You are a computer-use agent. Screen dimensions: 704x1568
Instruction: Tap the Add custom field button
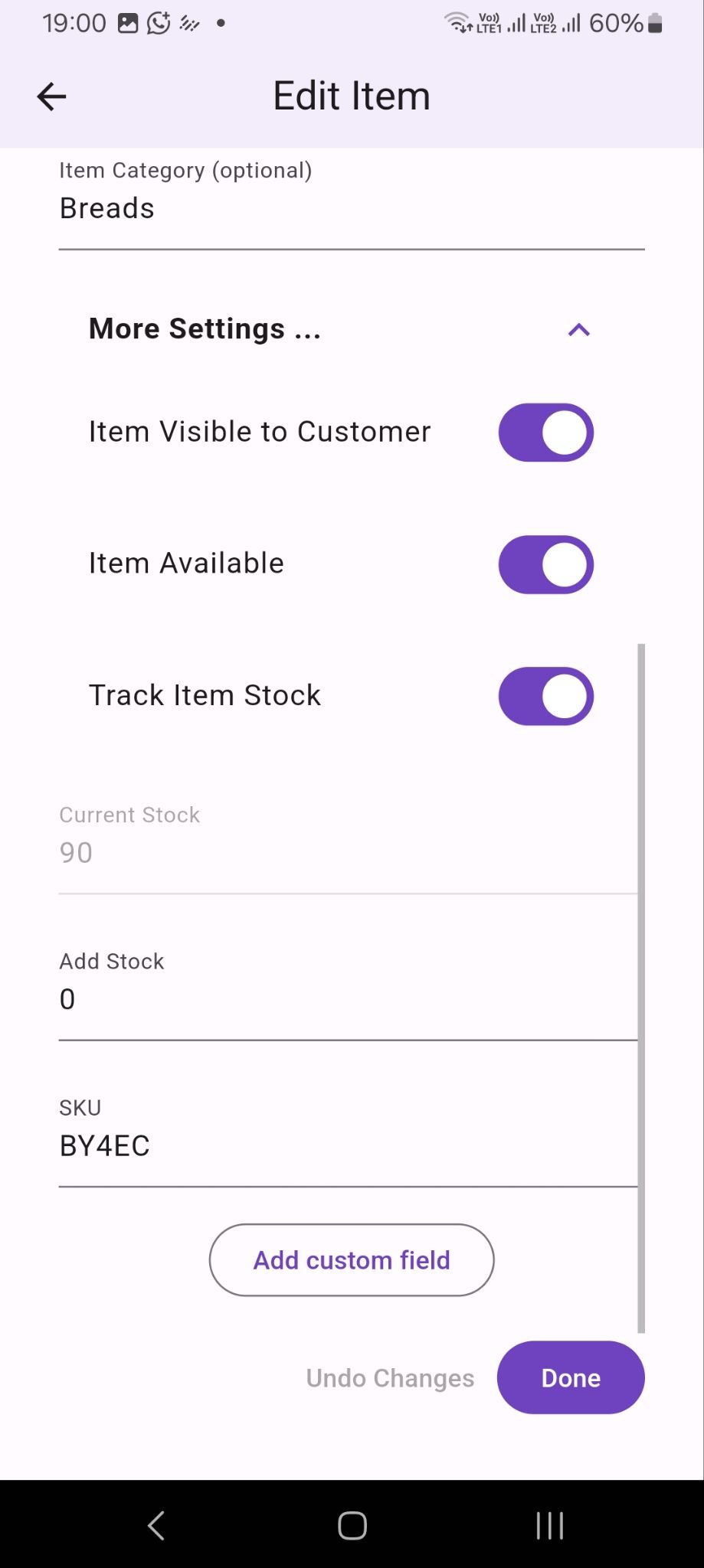pos(351,1259)
